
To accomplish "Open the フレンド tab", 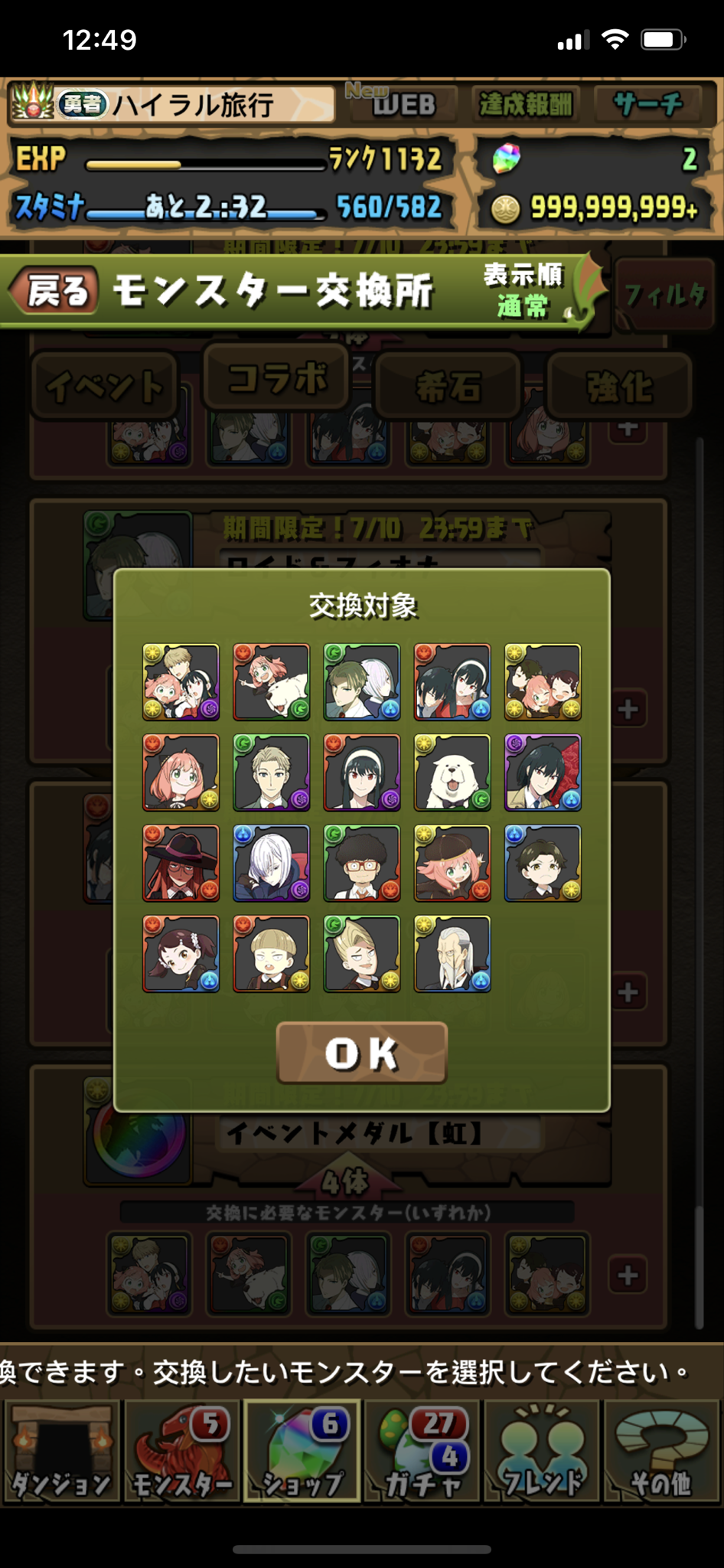I will [543, 1450].
